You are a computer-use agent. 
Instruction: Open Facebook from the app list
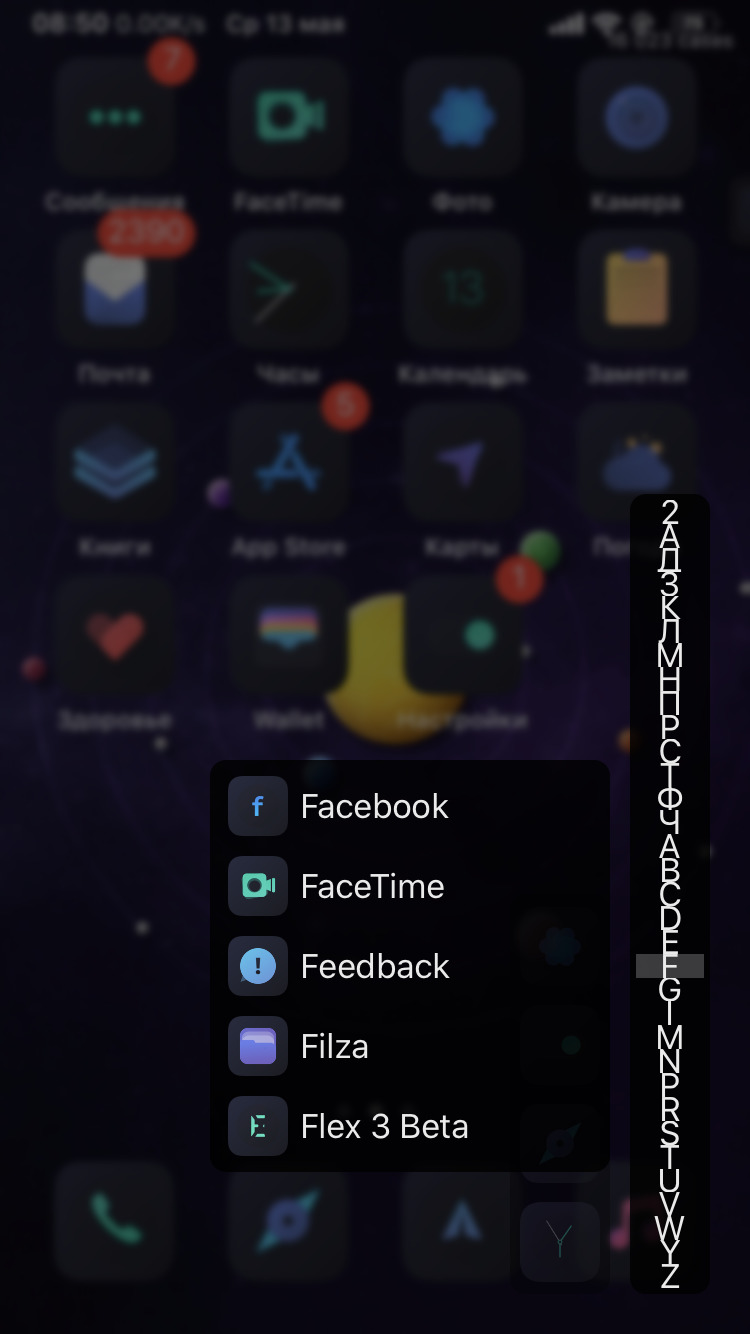410,806
